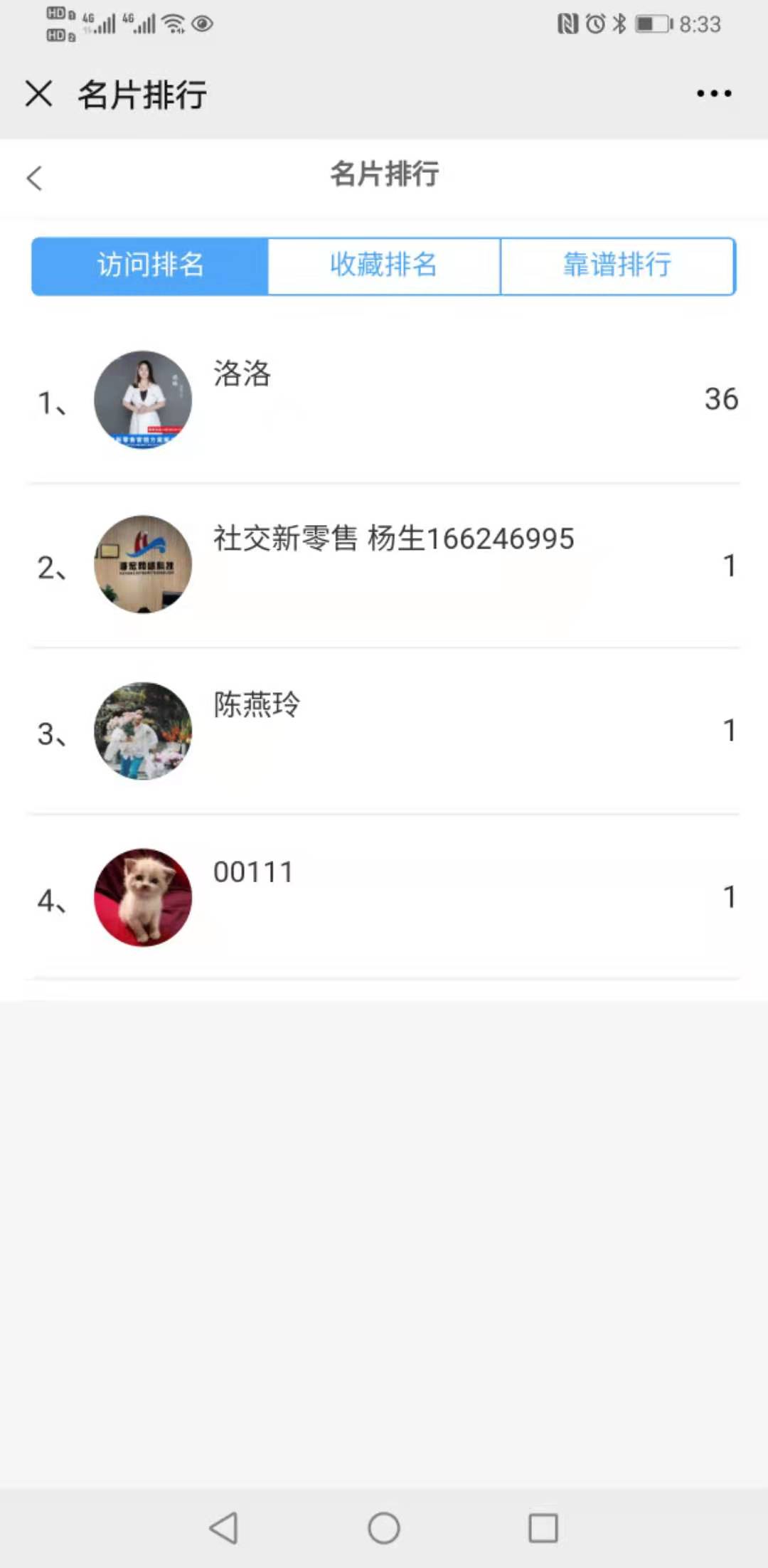768x1568 pixels.
Task: Close the 名片排行 page with the X
Action: [x=38, y=93]
